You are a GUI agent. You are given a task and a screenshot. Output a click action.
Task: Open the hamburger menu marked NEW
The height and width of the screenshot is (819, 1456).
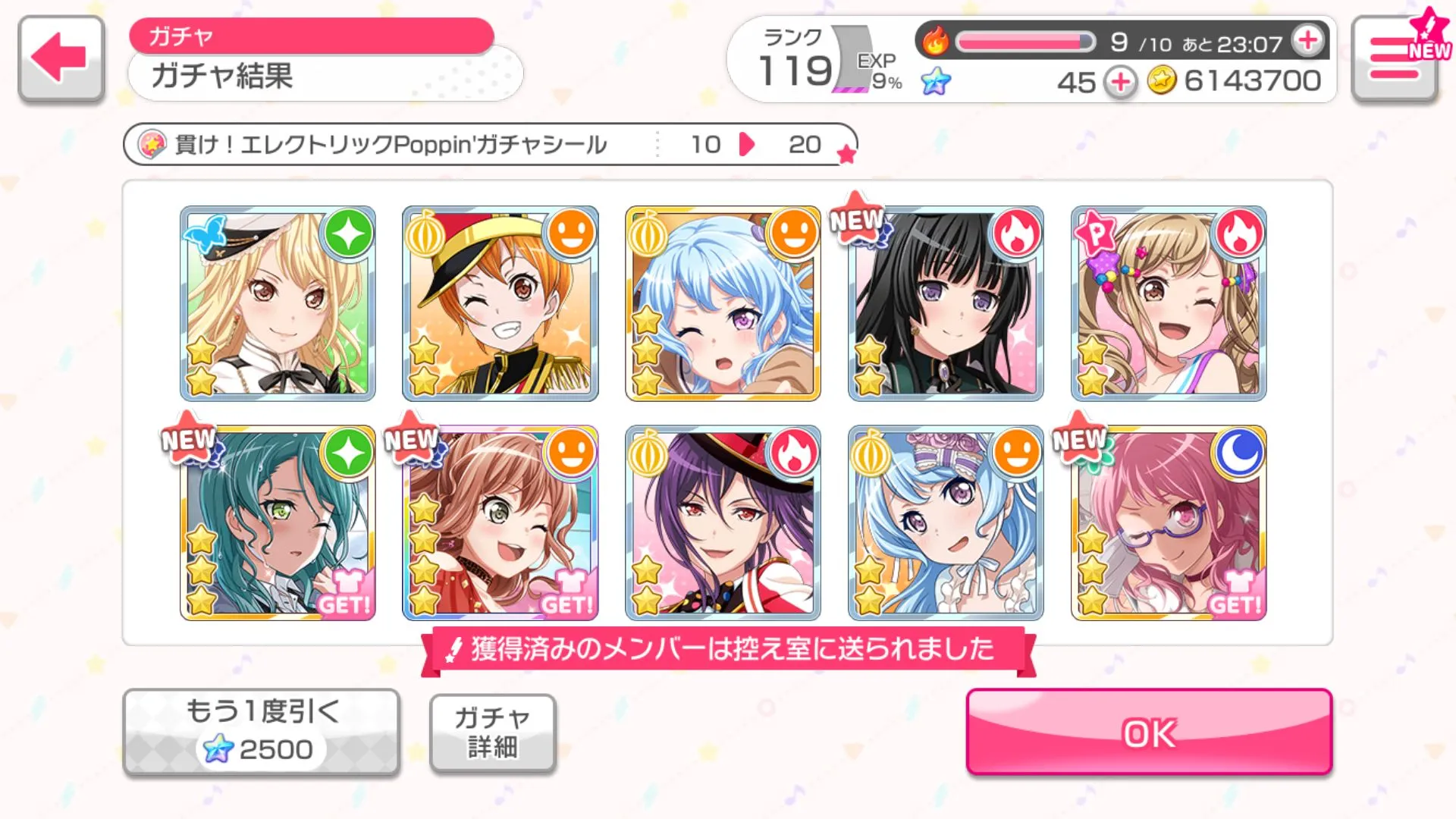click(x=1395, y=58)
